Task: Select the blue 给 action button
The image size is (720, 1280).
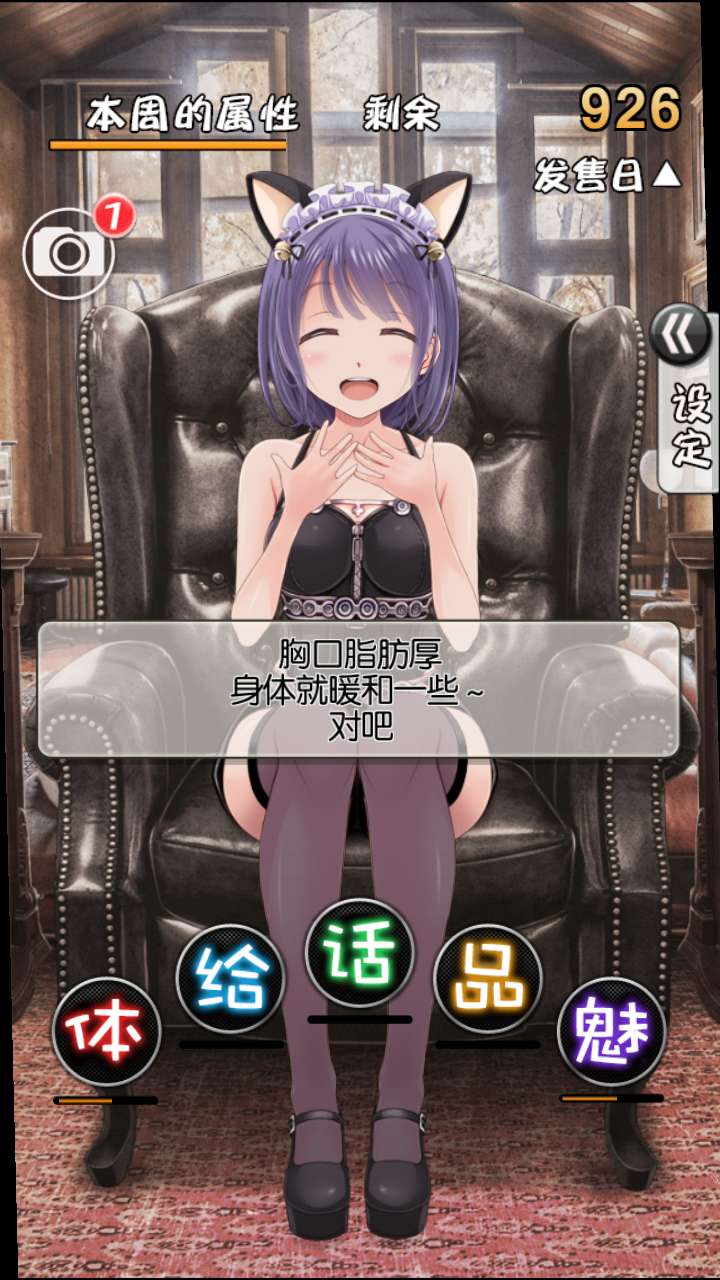Action: [230, 978]
